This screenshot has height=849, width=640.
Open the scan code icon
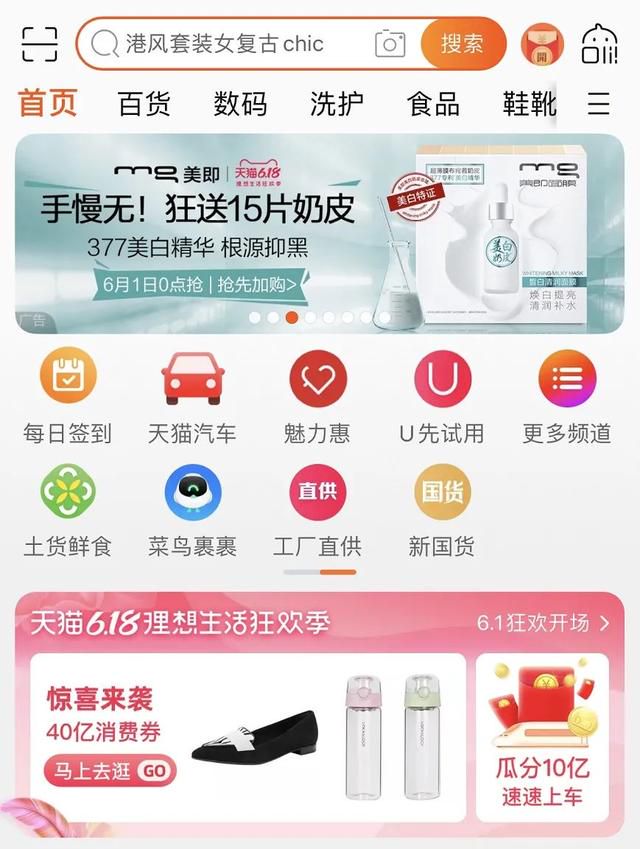point(39,43)
